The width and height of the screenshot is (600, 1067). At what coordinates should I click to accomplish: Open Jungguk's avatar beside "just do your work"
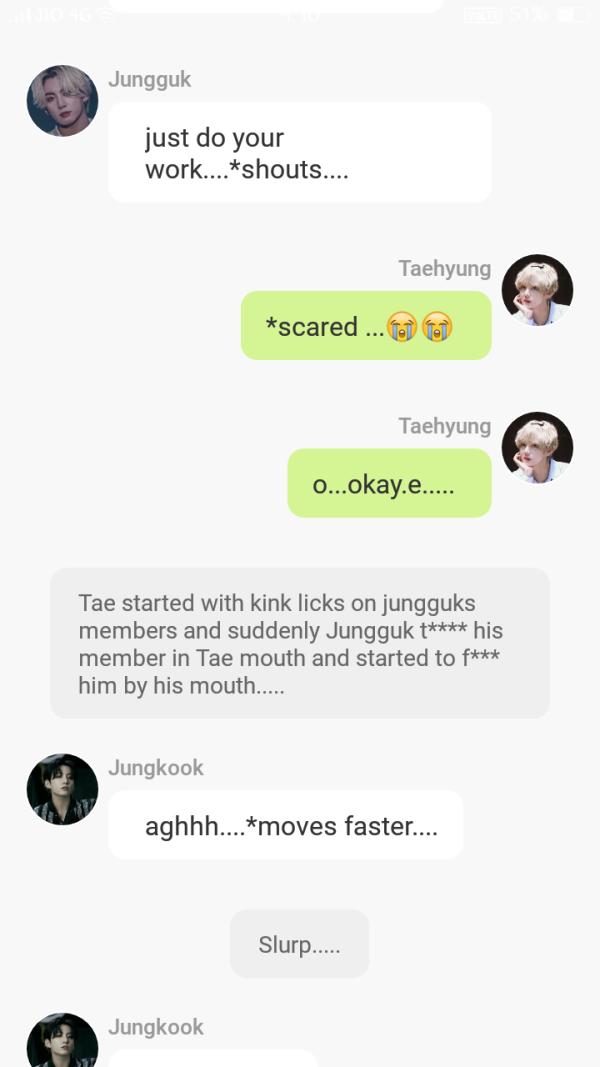point(62,101)
